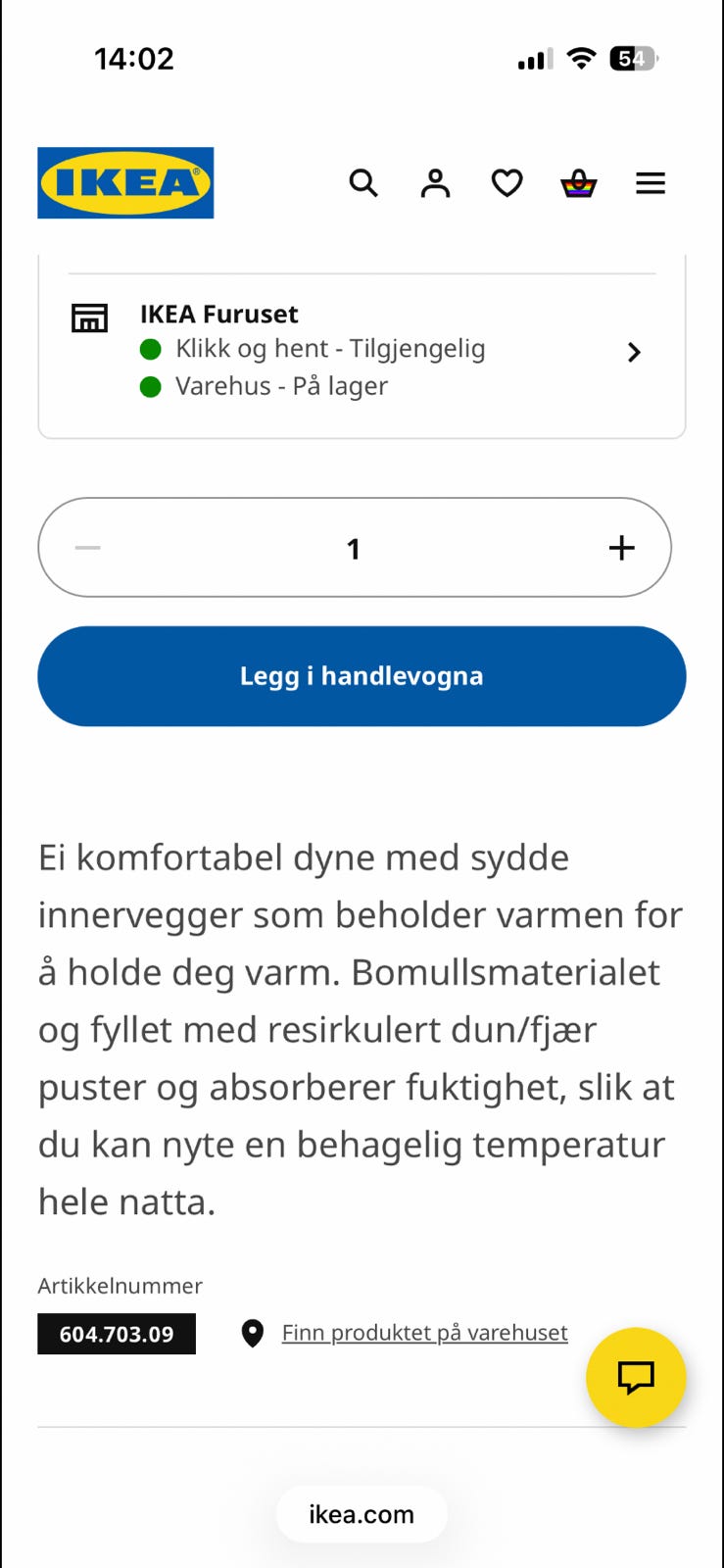Increase quantity with the plus stepper
This screenshot has width=724, height=1568.
(x=620, y=547)
